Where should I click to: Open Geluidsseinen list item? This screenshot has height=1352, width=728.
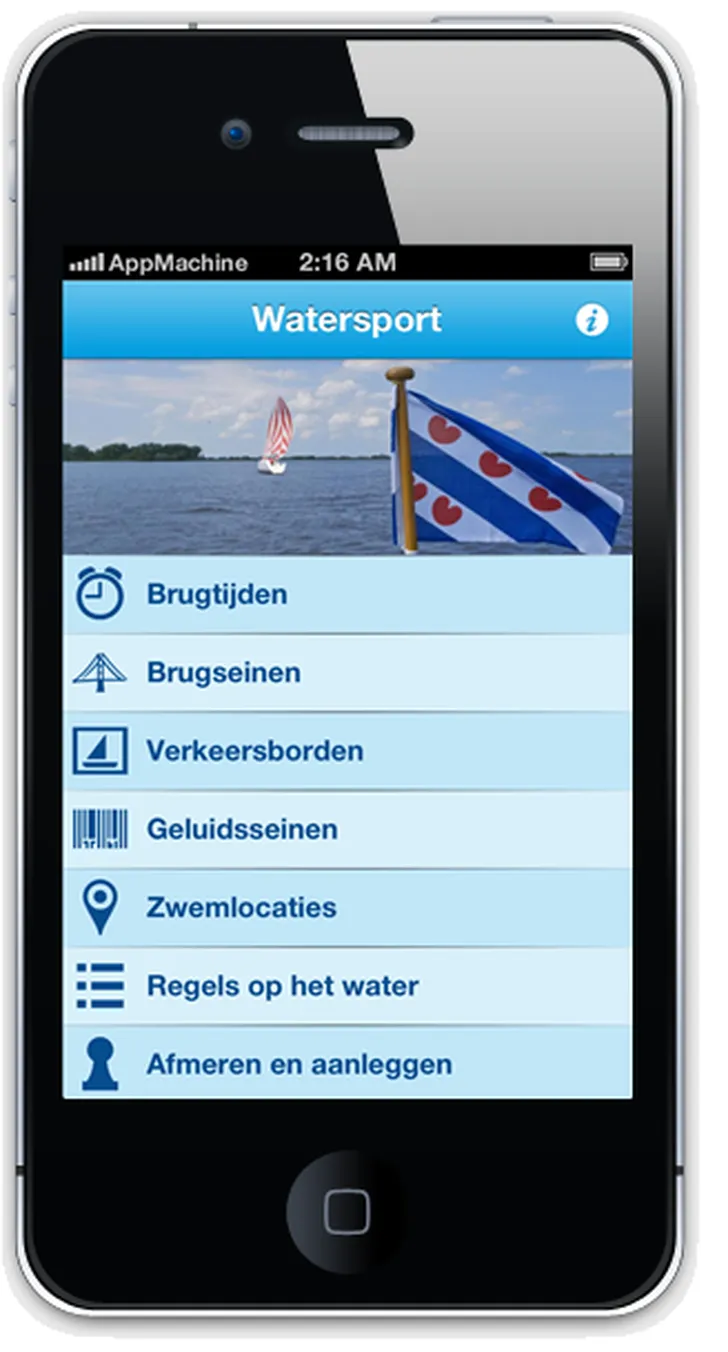click(346, 829)
